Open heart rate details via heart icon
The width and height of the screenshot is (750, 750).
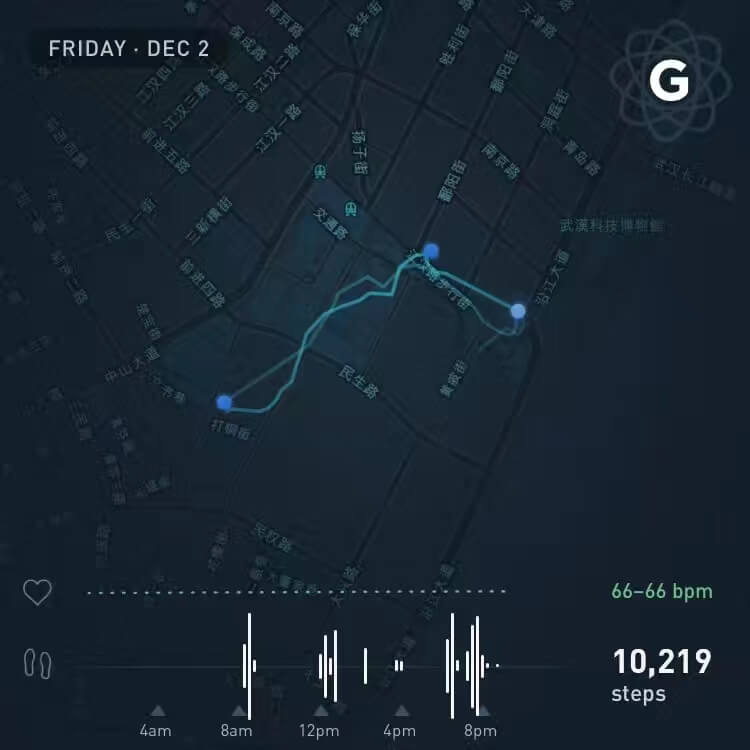[37, 593]
